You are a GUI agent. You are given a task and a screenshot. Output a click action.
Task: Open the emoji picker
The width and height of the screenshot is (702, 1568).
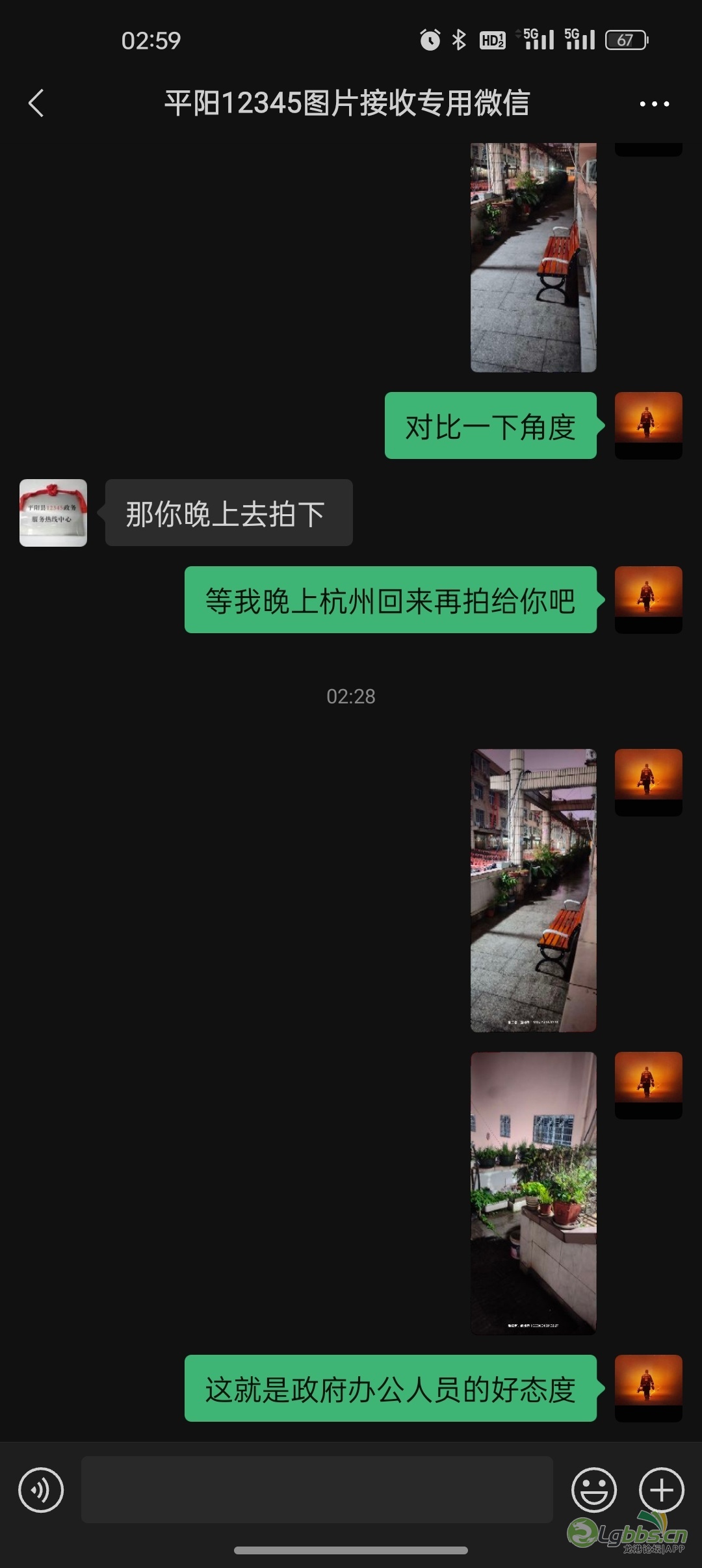(593, 1489)
